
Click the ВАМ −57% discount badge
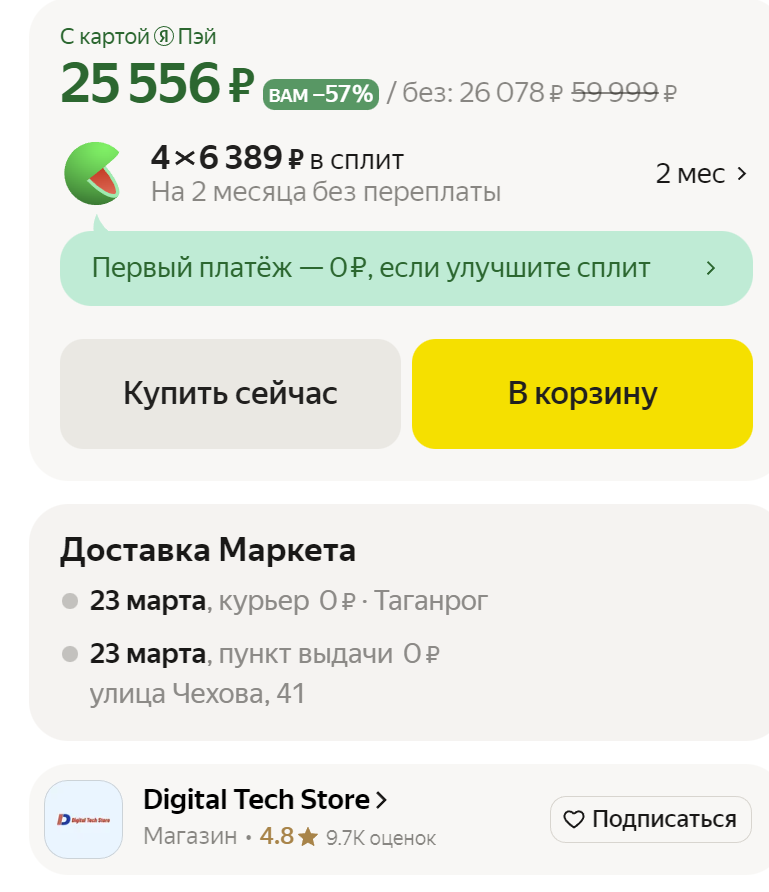coord(322,90)
